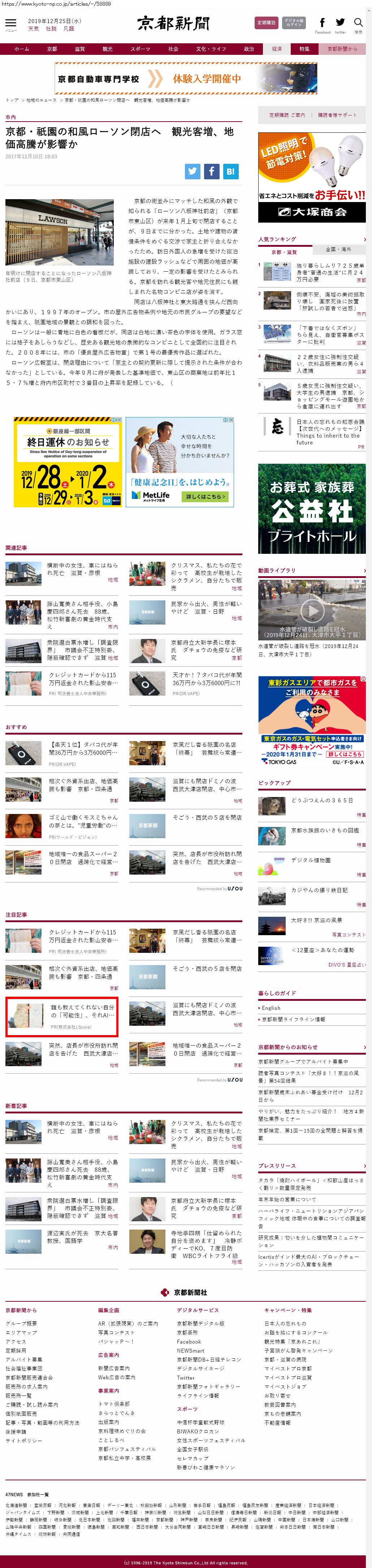
Task: Bookmark article with Hatena B! button
Action: (230, 171)
